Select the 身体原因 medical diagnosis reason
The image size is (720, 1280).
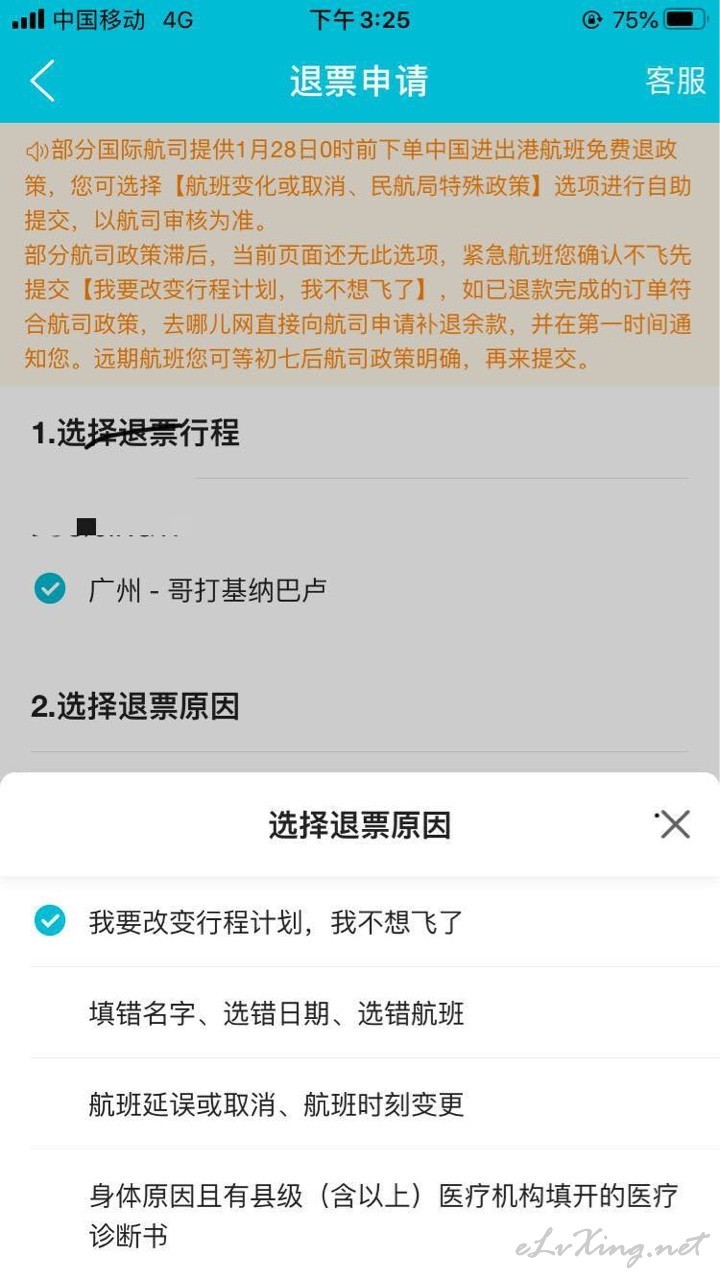(360, 1215)
